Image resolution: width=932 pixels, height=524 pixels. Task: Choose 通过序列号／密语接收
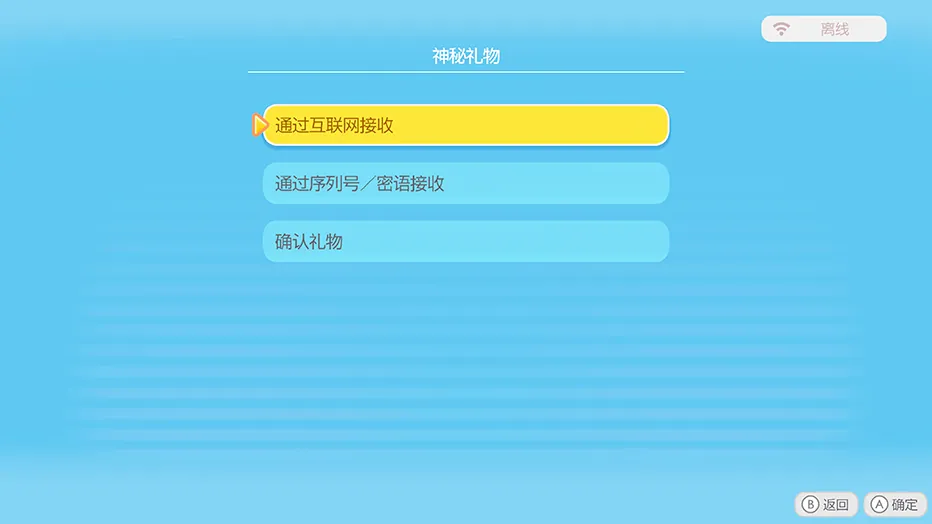(x=465, y=184)
